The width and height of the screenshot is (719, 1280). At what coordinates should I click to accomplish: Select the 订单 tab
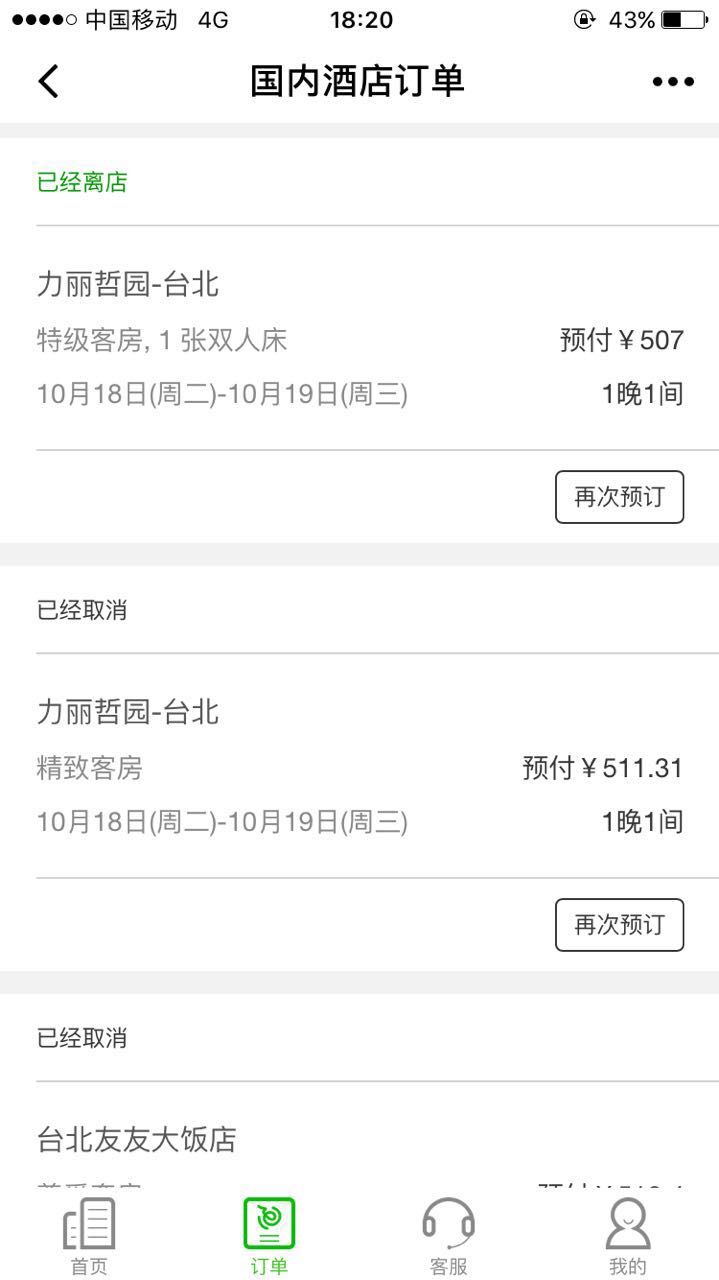click(269, 1237)
